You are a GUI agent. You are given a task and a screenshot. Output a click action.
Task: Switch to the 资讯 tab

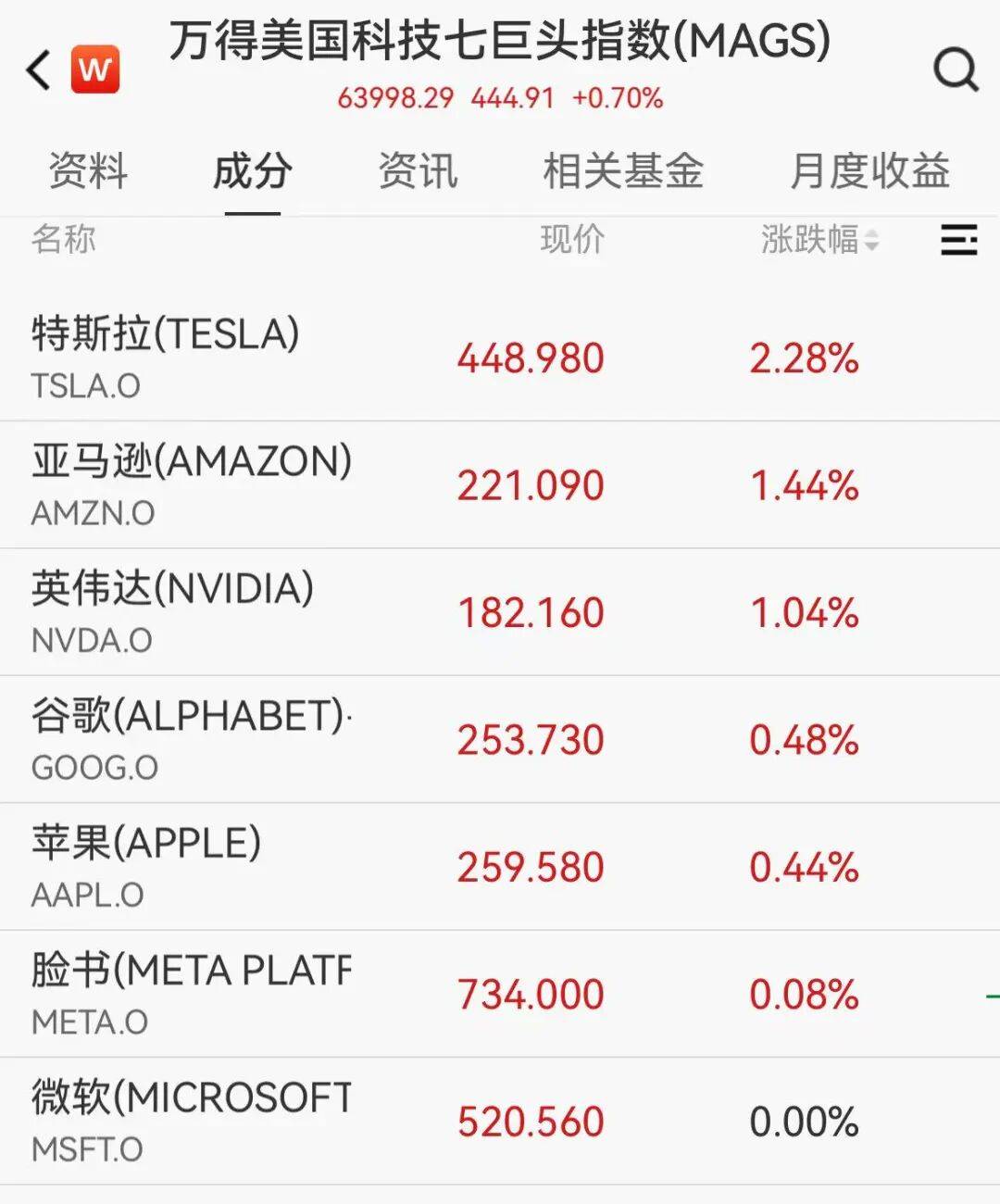click(x=418, y=171)
